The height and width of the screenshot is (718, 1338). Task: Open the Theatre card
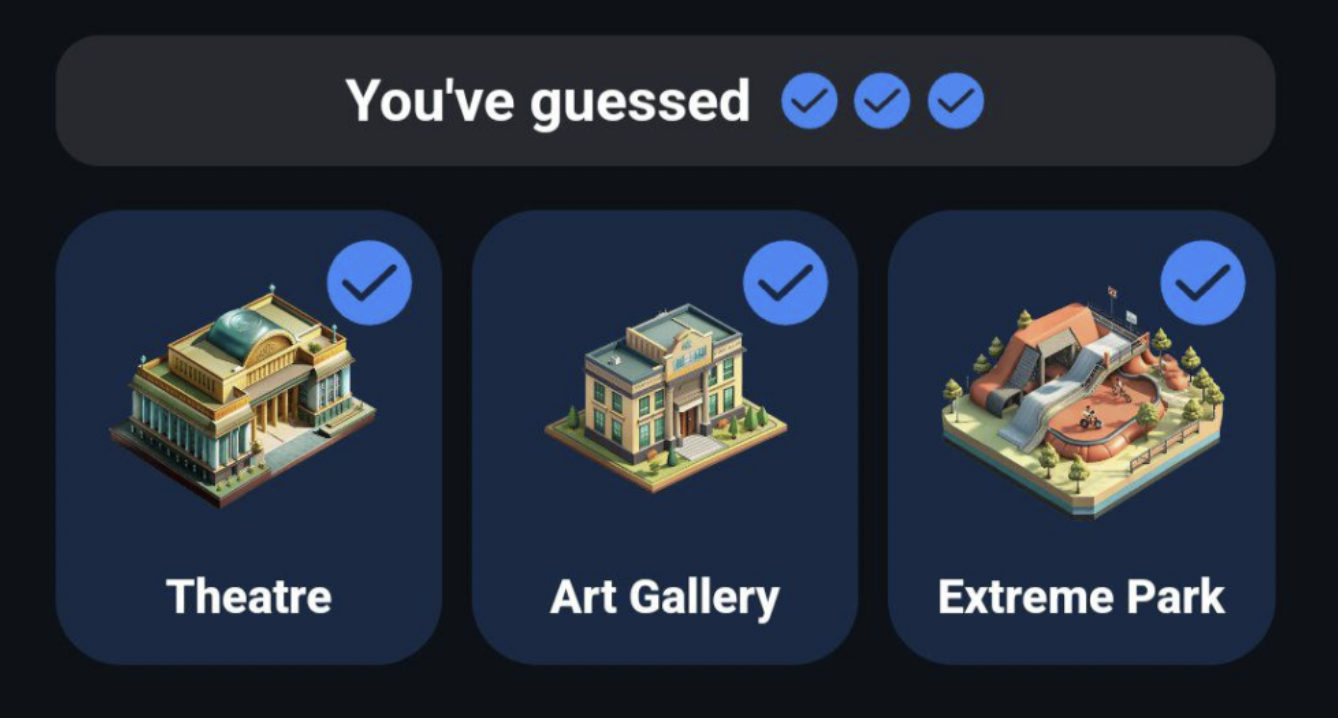248,437
